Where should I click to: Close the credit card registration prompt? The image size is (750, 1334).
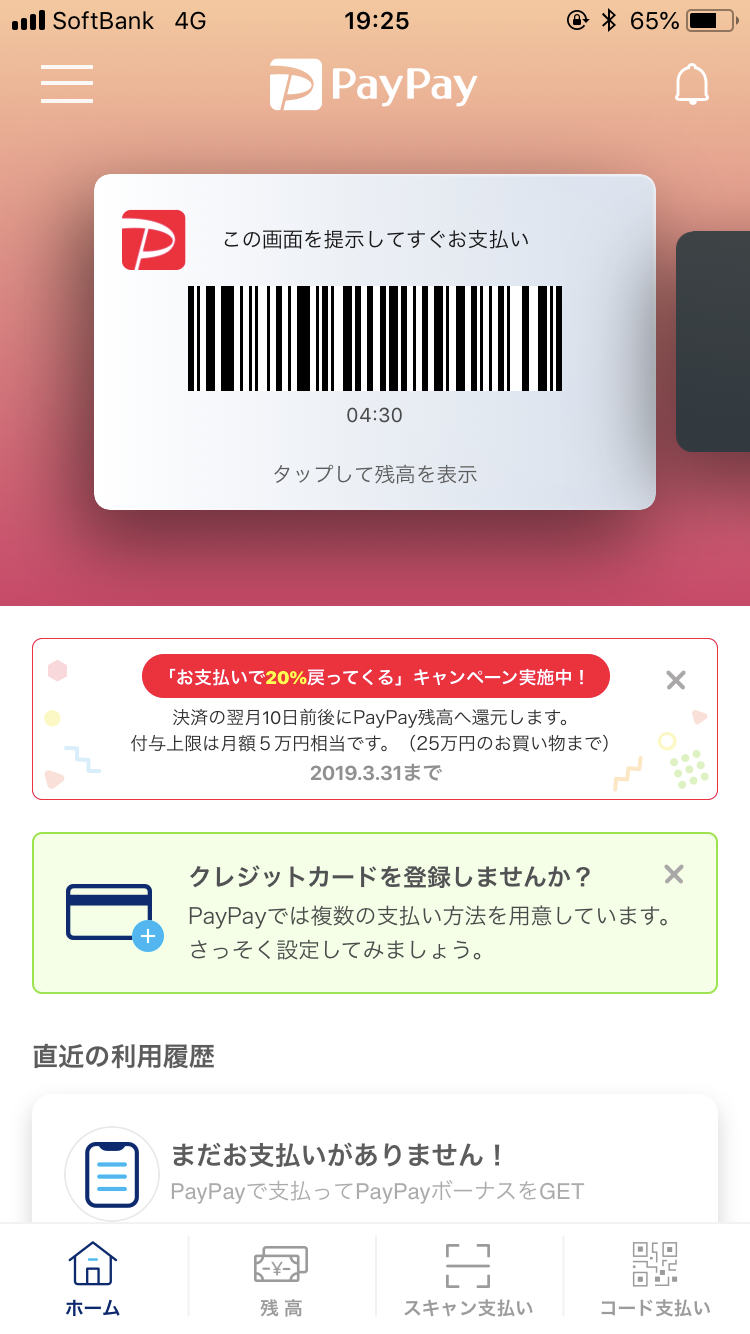674,875
